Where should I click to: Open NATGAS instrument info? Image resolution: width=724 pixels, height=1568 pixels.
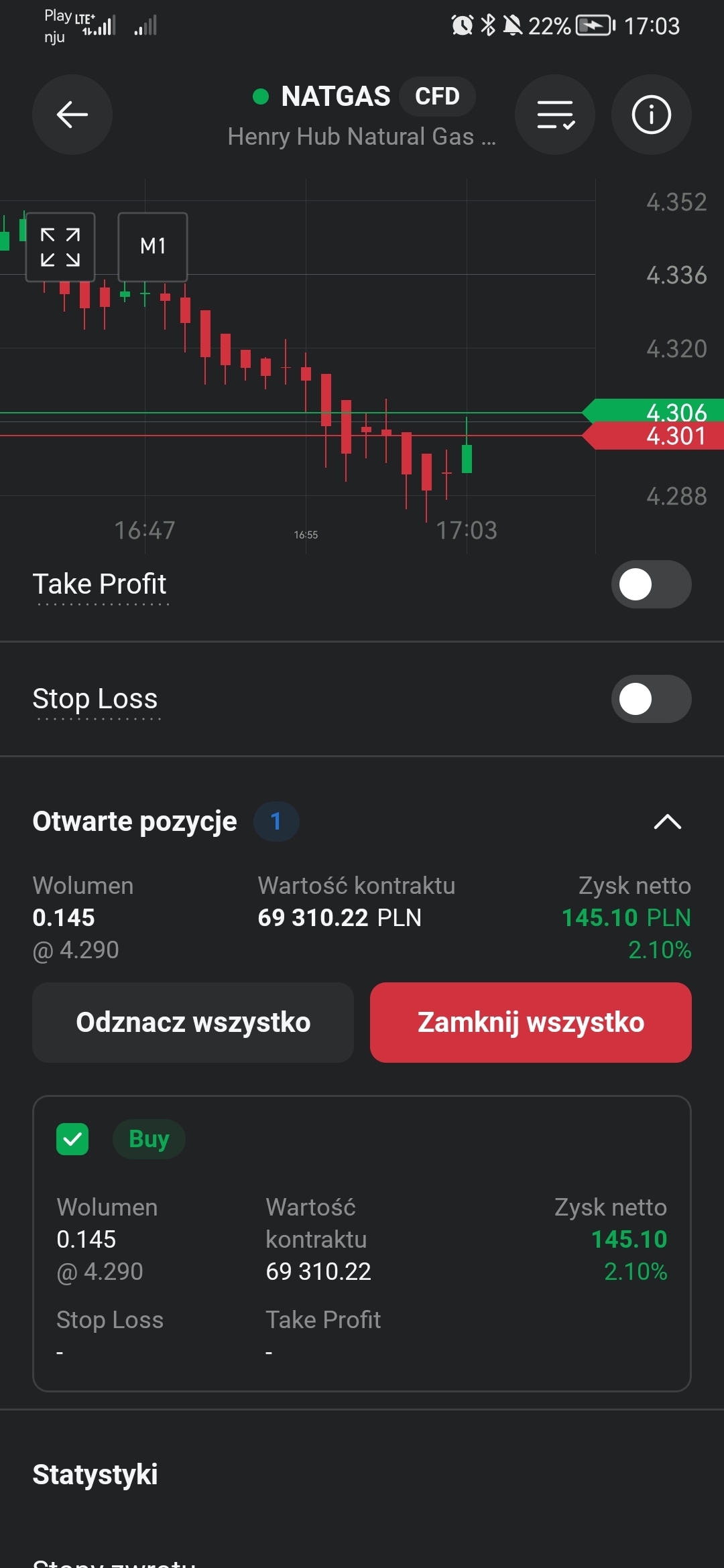pyautogui.click(x=651, y=115)
